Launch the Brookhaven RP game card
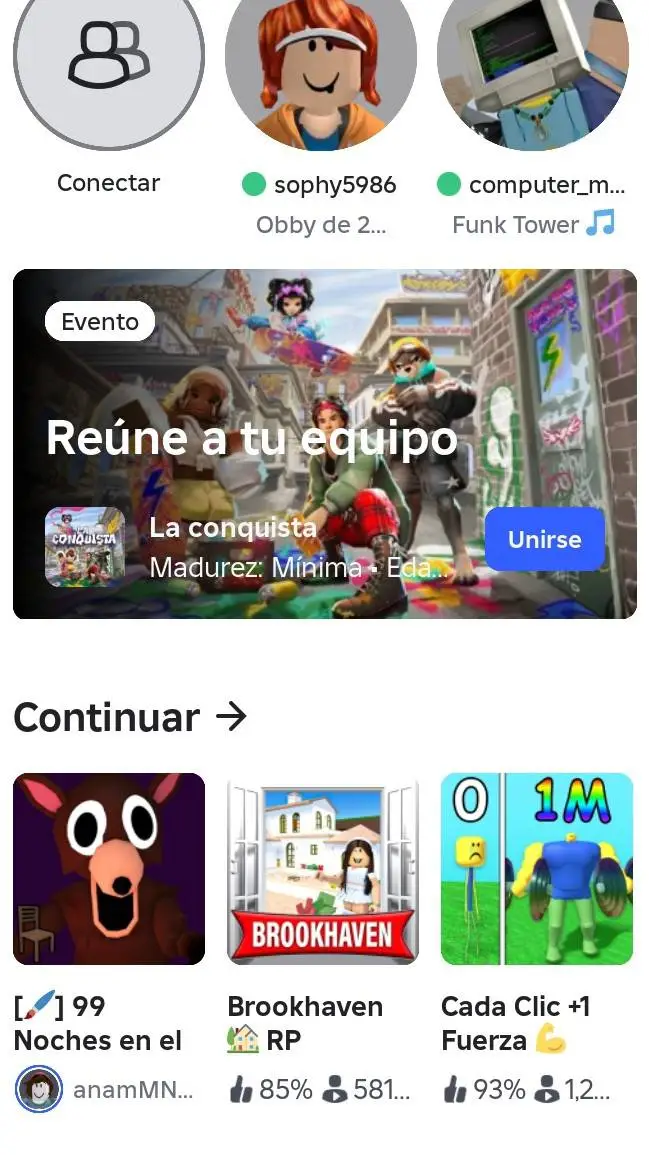This screenshot has height=1155, width=649. (x=322, y=868)
